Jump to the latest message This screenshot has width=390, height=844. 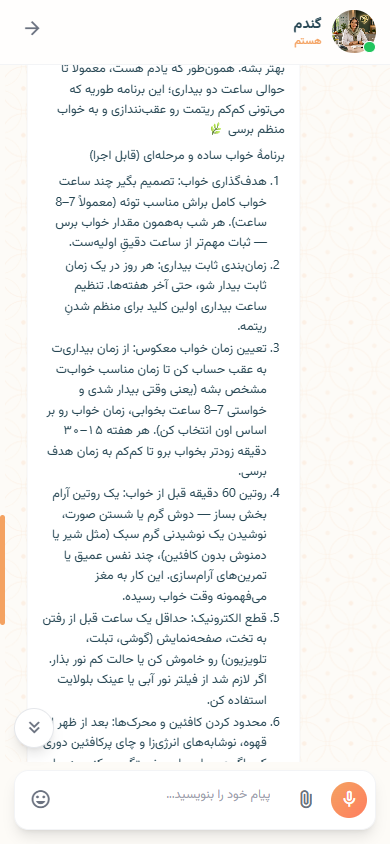click(34, 727)
